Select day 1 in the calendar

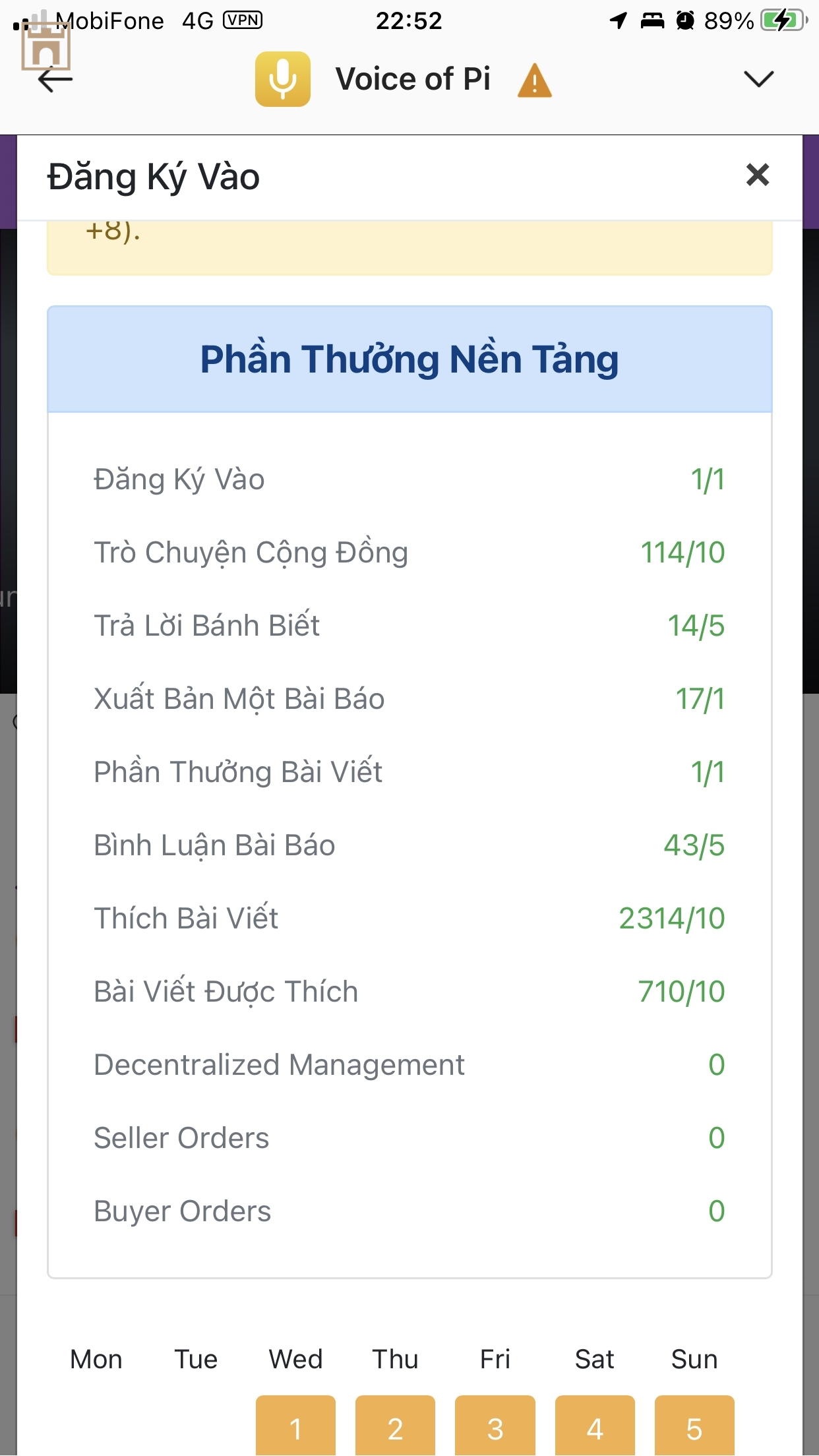[295, 1428]
